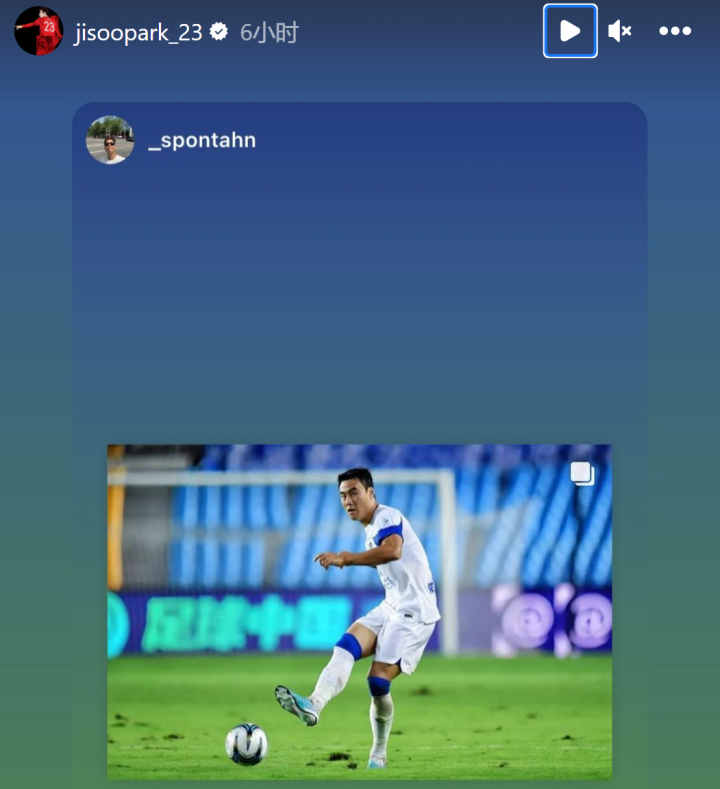The image size is (720, 789).
Task: Visit the _spontahn profile name
Action: (x=202, y=140)
